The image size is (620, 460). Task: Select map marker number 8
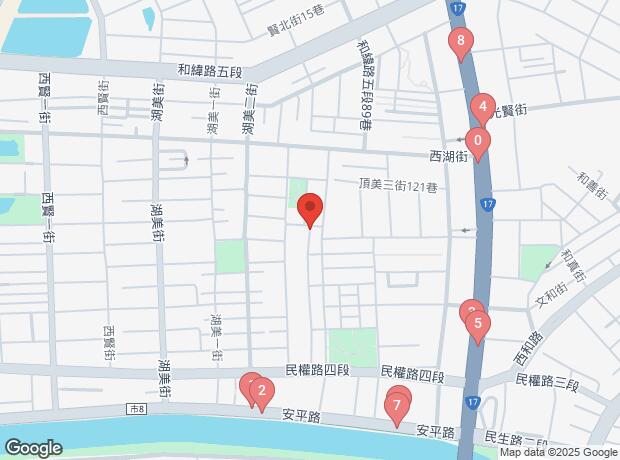[x=460, y=42]
